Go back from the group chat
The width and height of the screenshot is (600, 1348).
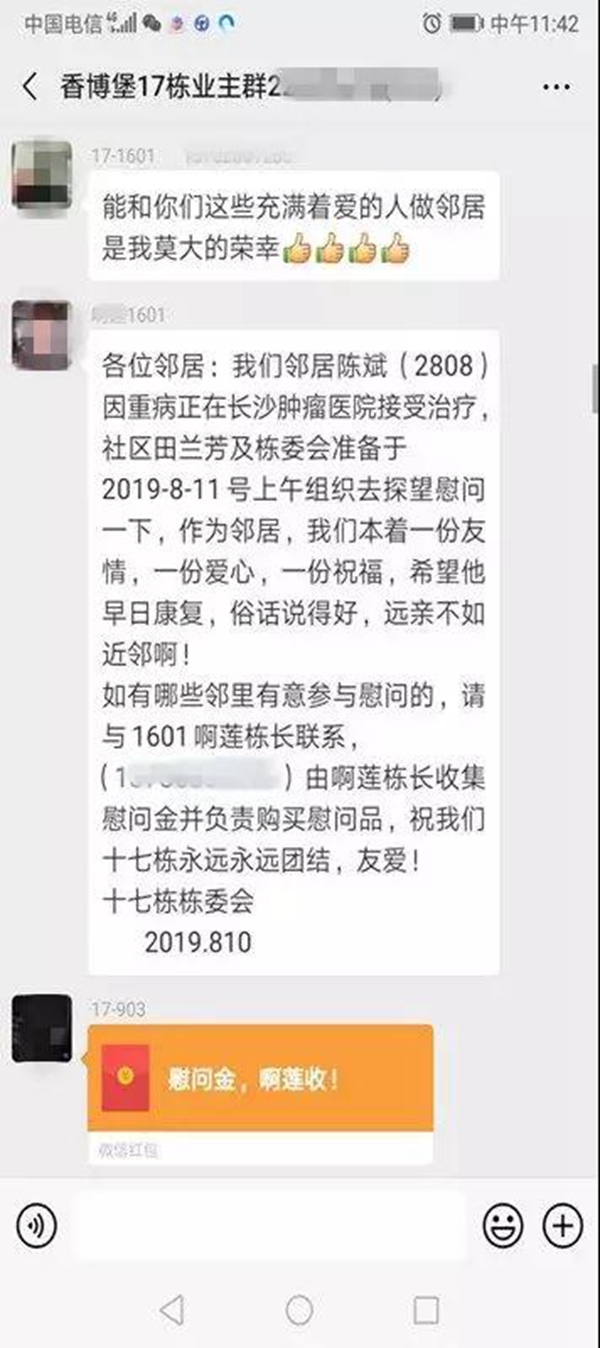tap(30, 86)
